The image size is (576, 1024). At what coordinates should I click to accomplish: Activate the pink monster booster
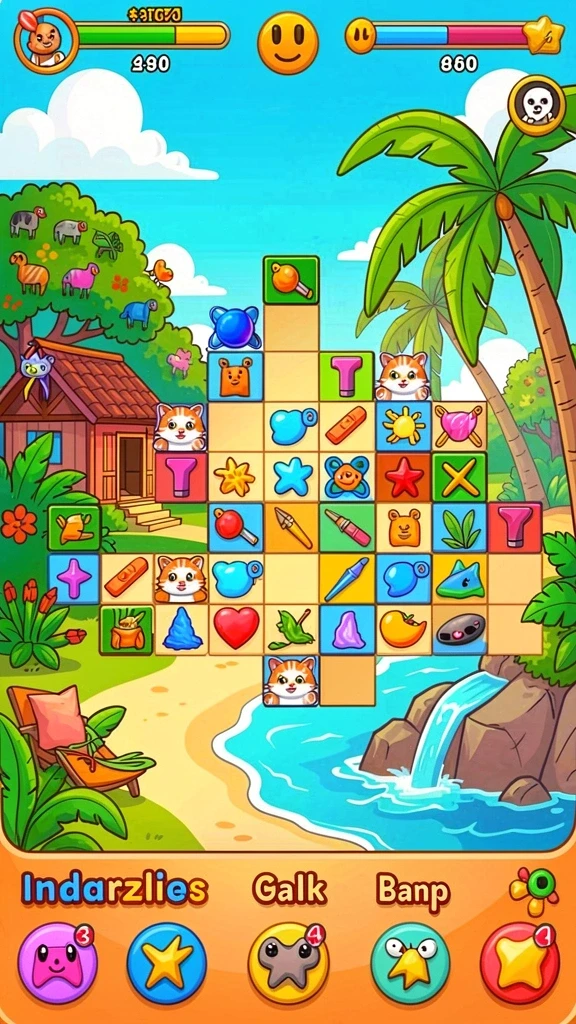click(57, 962)
